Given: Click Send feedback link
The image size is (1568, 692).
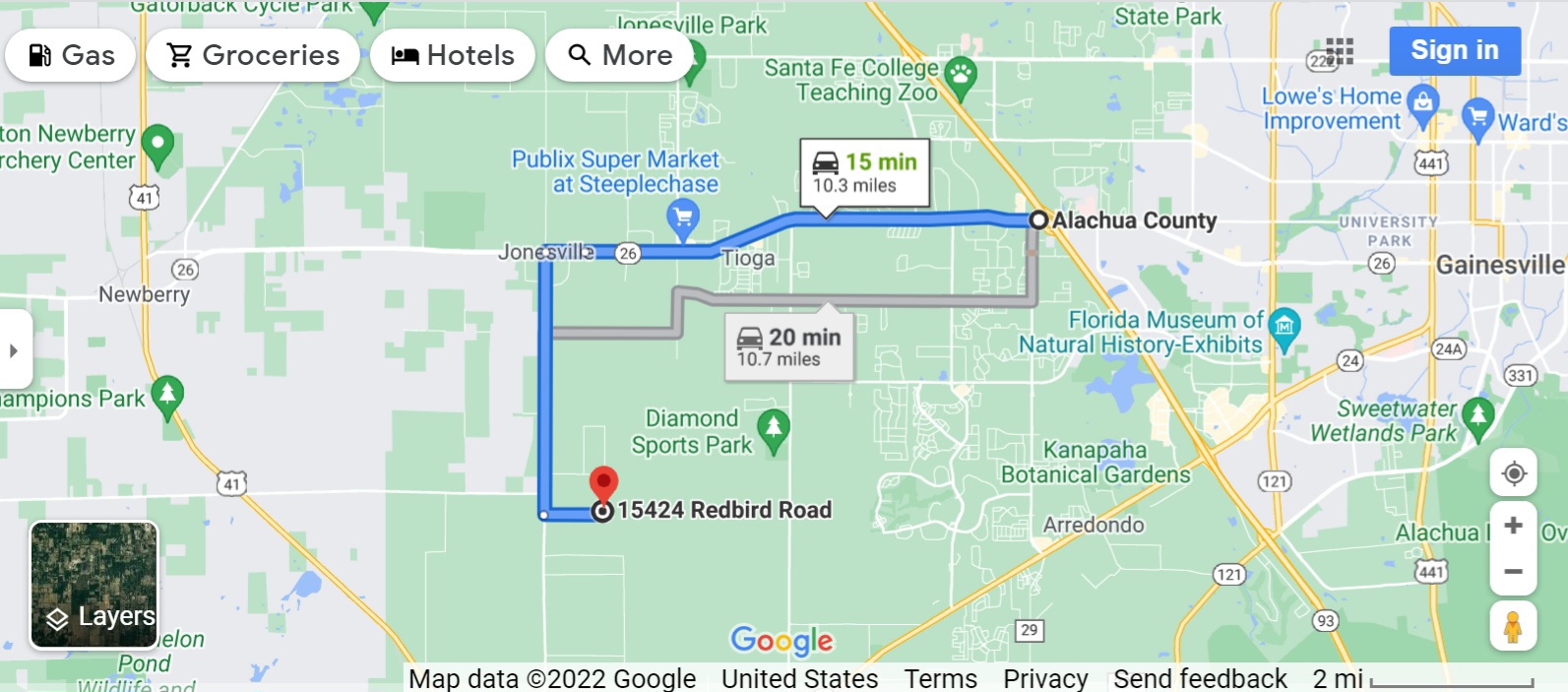Looking at the screenshot, I should (x=1200, y=678).
